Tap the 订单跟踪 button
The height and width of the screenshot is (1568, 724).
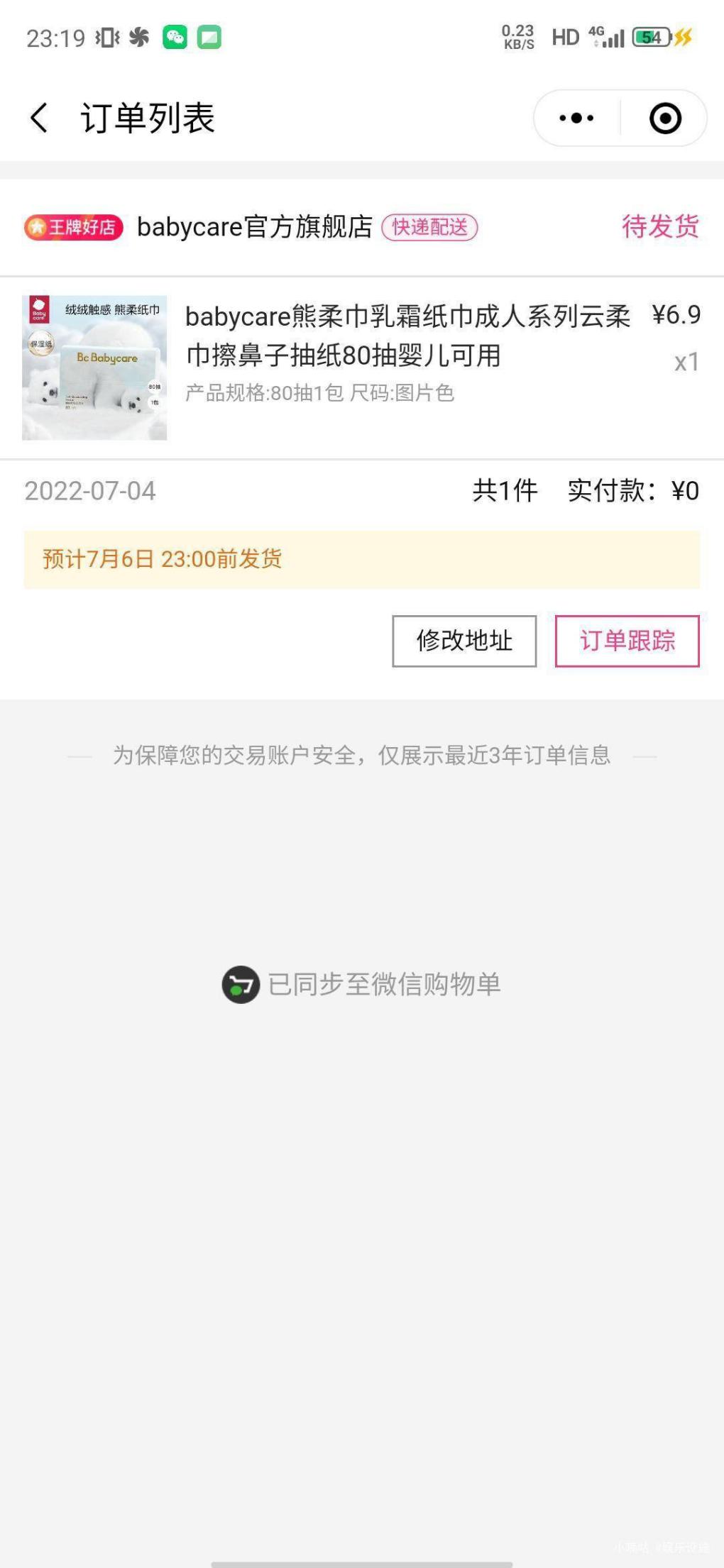(x=627, y=641)
